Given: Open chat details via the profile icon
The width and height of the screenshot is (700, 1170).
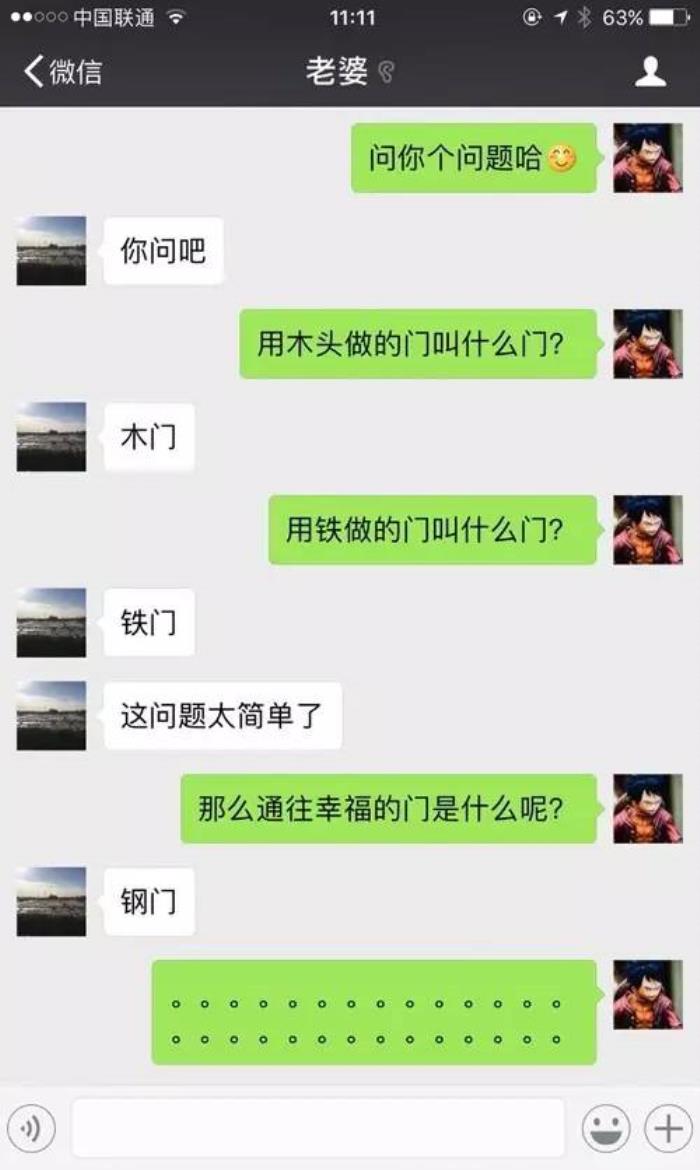Looking at the screenshot, I should [x=650, y=72].
